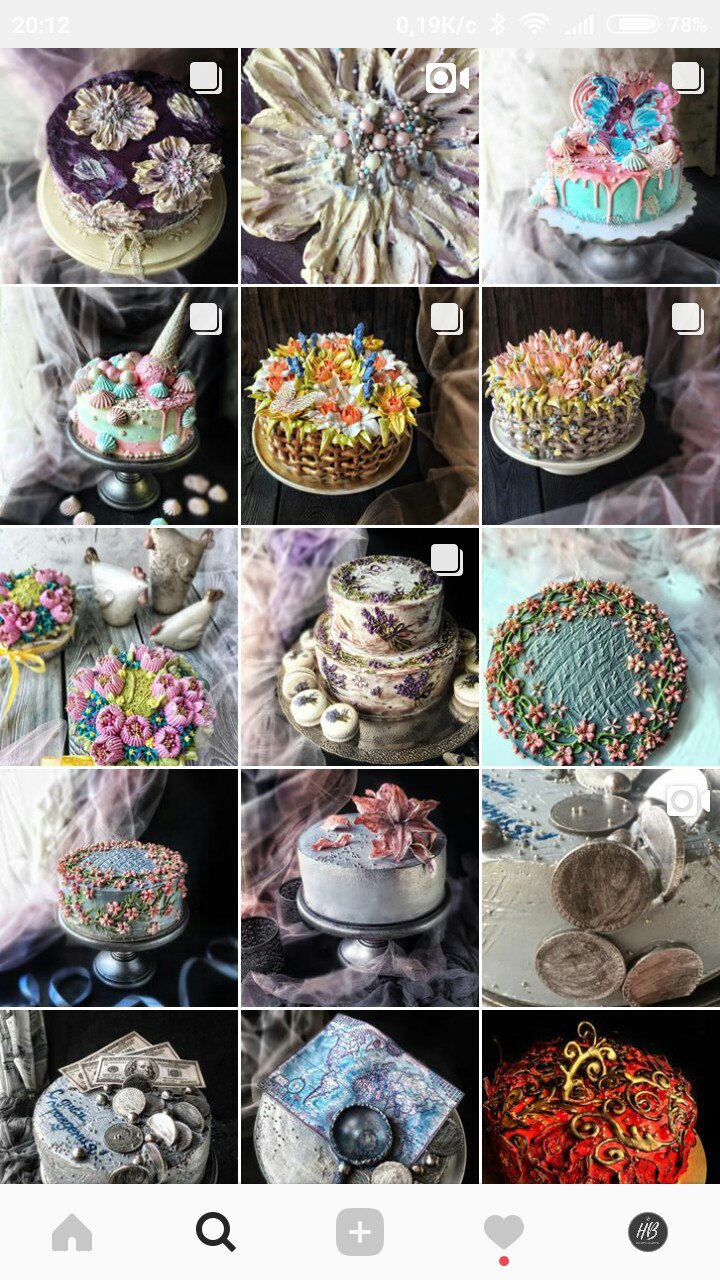
Task: Play the video of silver coins cake
Action: coord(601,888)
